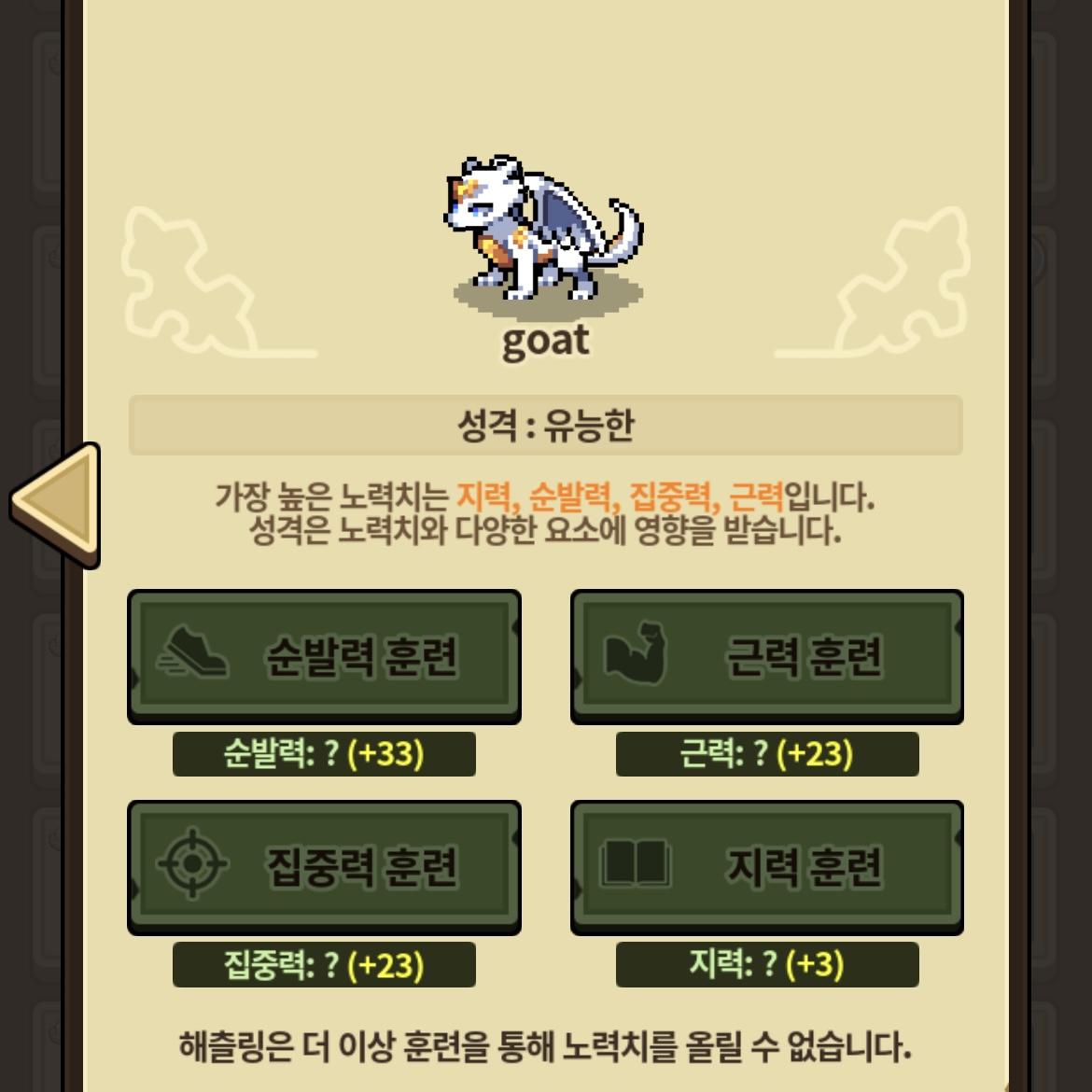Select 근력 훈련 training button
The height and width of the screenshot is (1092, 1092).
click(766, 656)
